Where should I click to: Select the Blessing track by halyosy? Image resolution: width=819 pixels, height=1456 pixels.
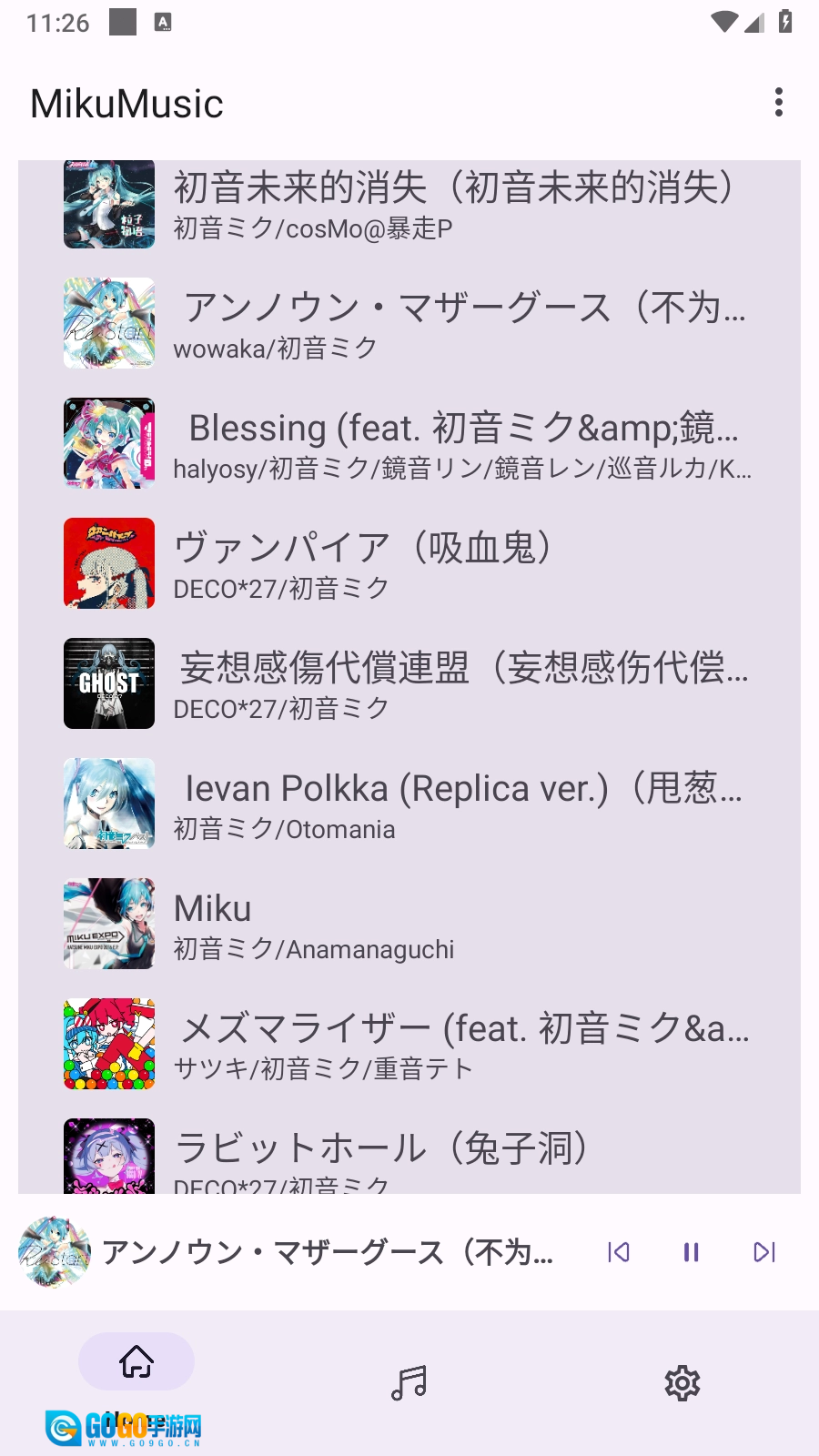(x=409, y=444)
